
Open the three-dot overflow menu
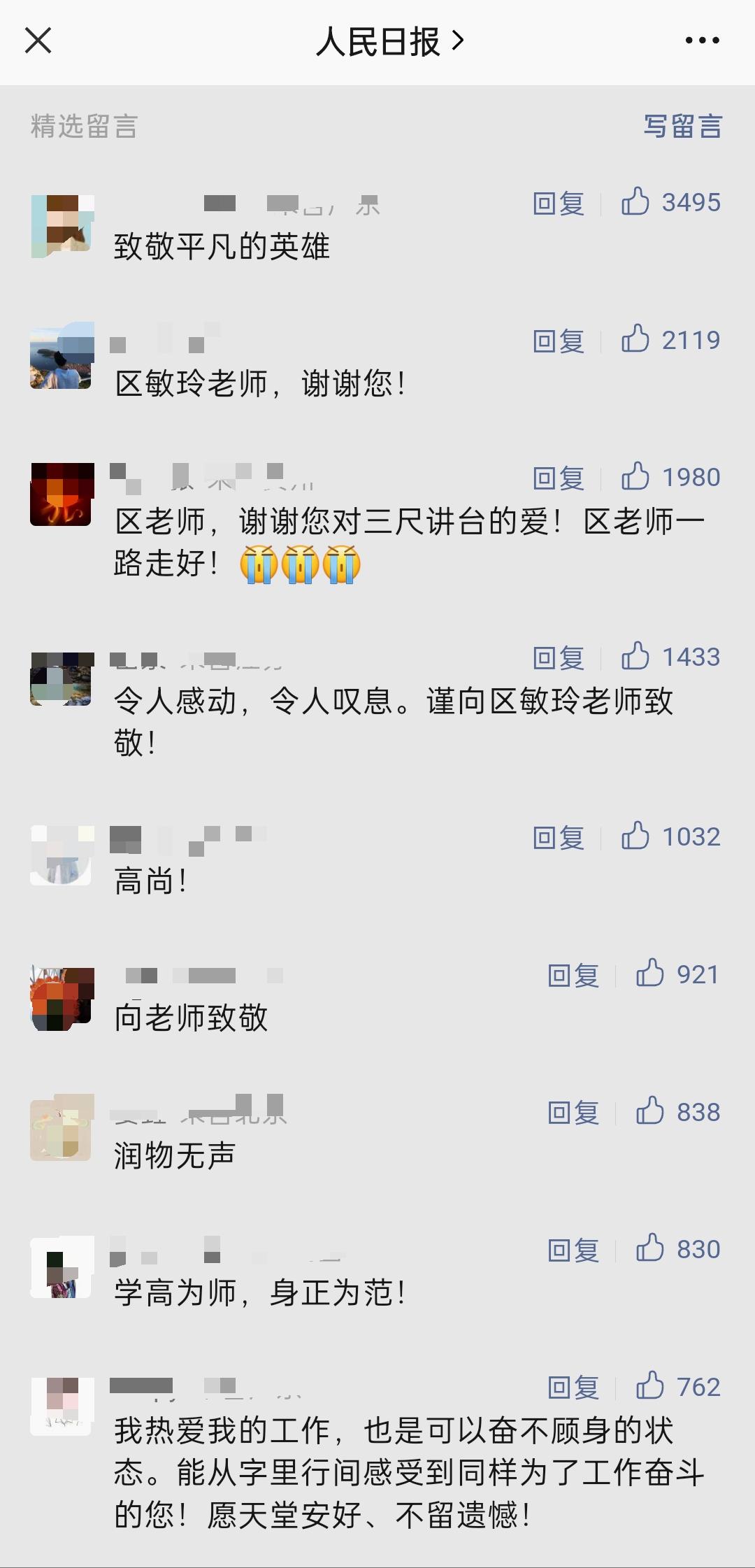[702, 41]
